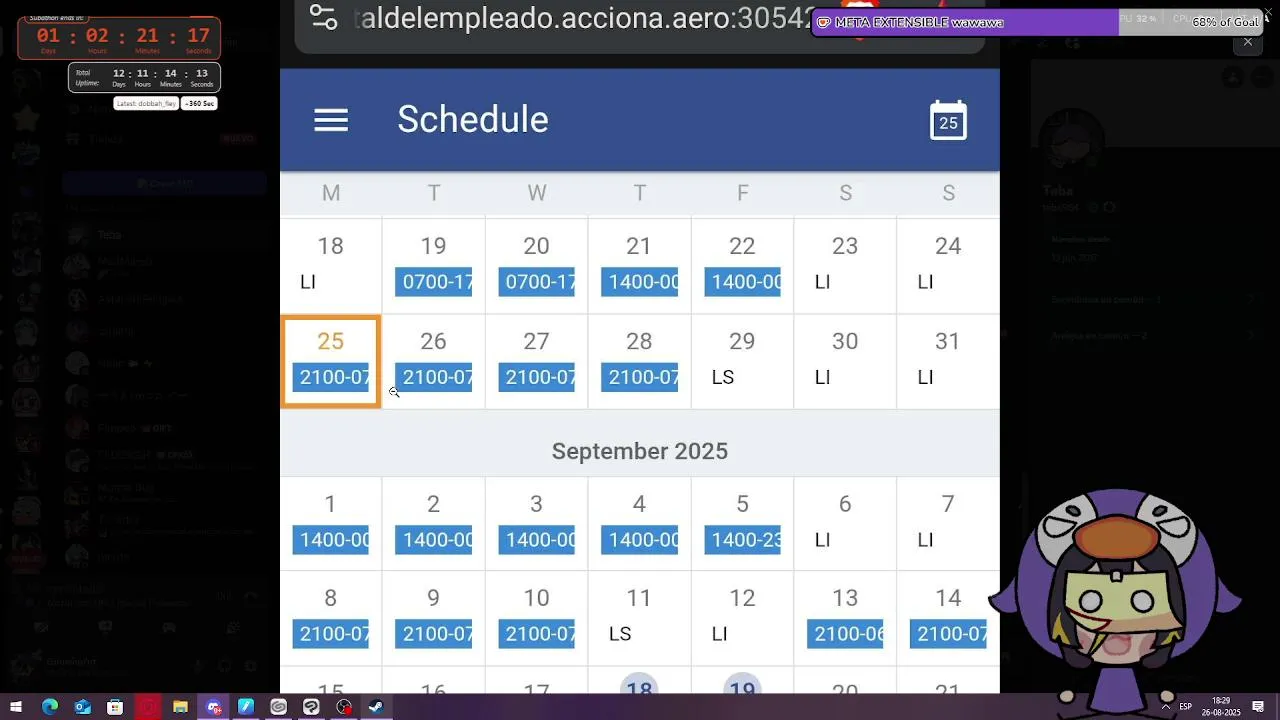1280x720 pixels.
Task: Select August 18 marked LI
Action: click(331, 266)
